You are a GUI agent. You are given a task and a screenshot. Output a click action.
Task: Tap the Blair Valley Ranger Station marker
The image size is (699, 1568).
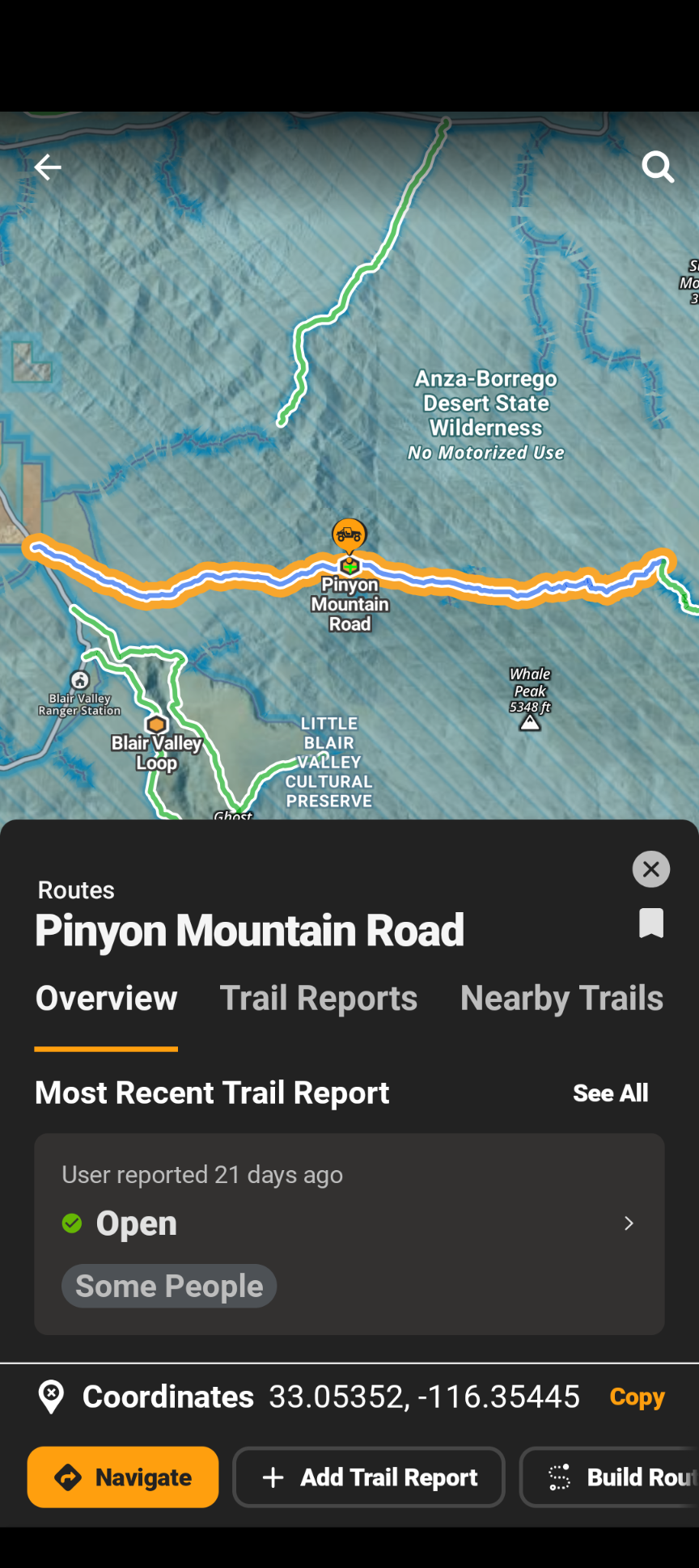point(79,680)
